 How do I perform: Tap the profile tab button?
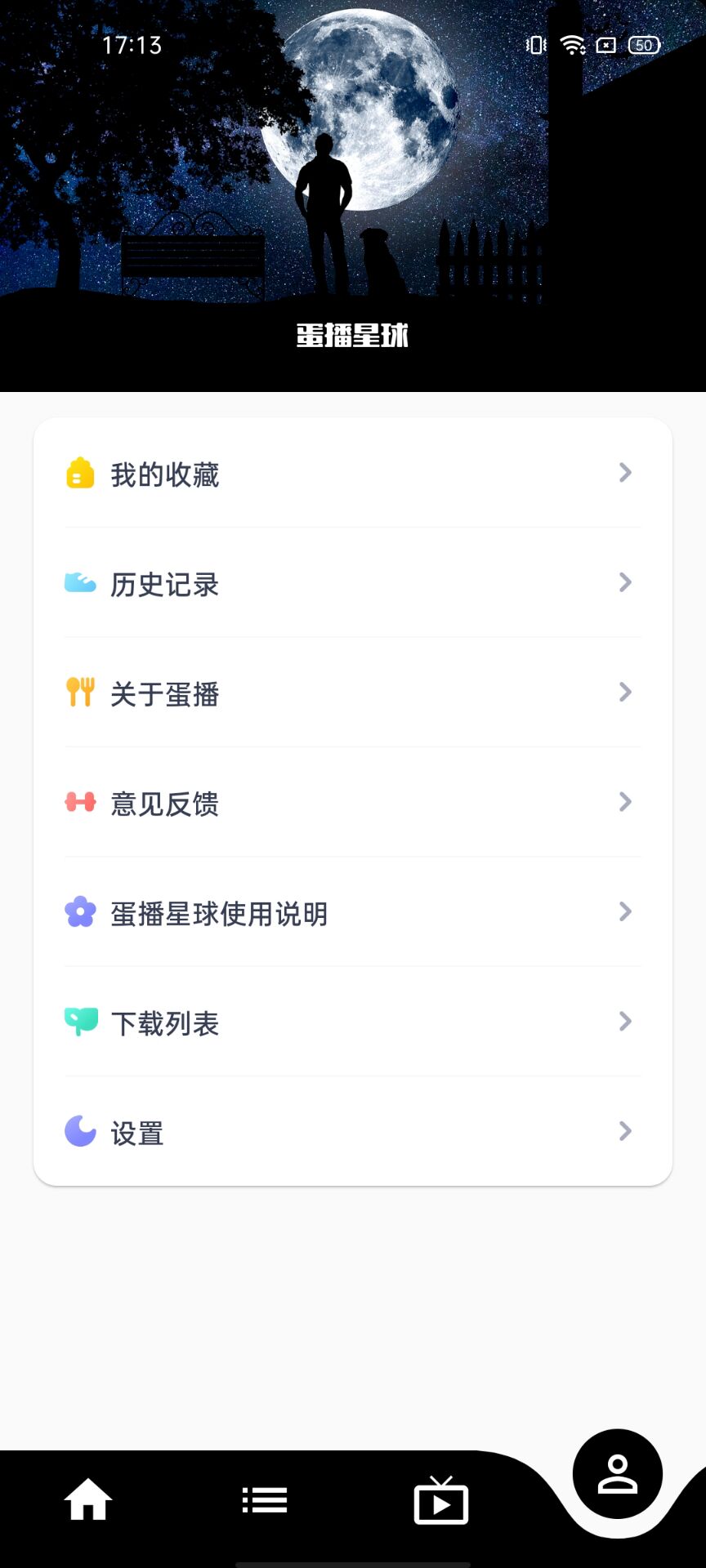[x=618, y=1474]
